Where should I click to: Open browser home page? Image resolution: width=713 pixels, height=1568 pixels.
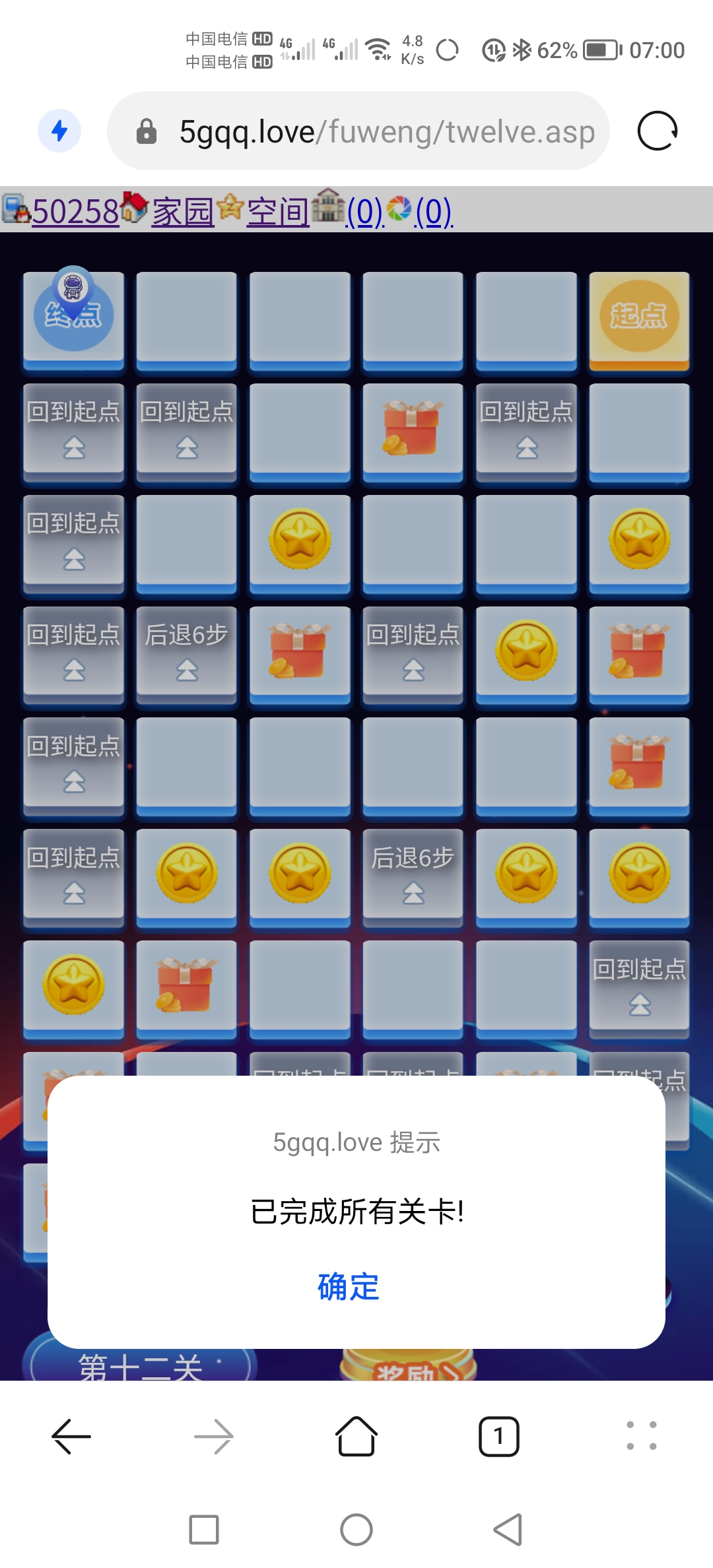356,1436
